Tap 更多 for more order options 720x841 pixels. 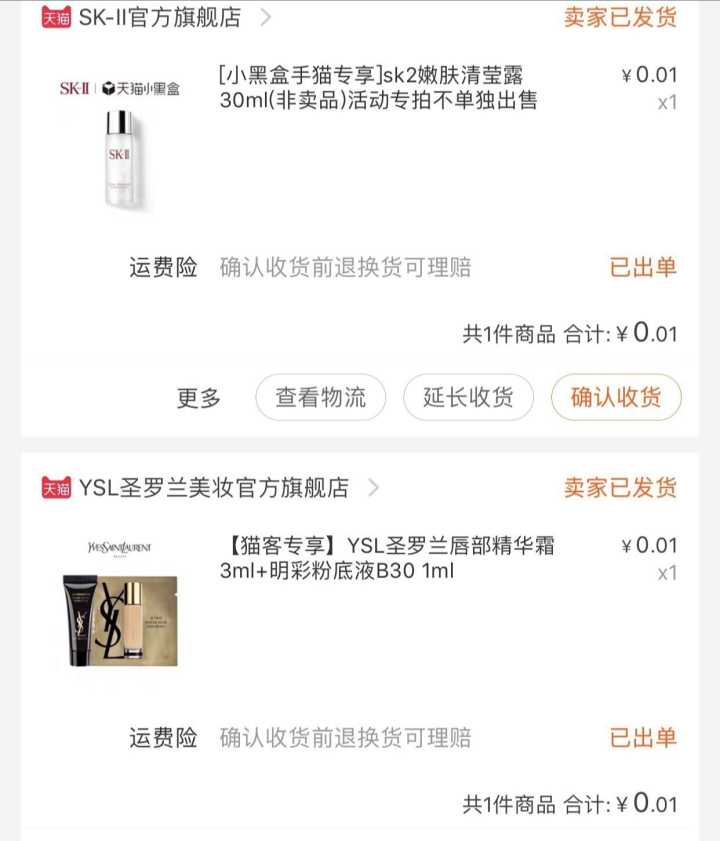pyautogui.click(x=198, y=398)
